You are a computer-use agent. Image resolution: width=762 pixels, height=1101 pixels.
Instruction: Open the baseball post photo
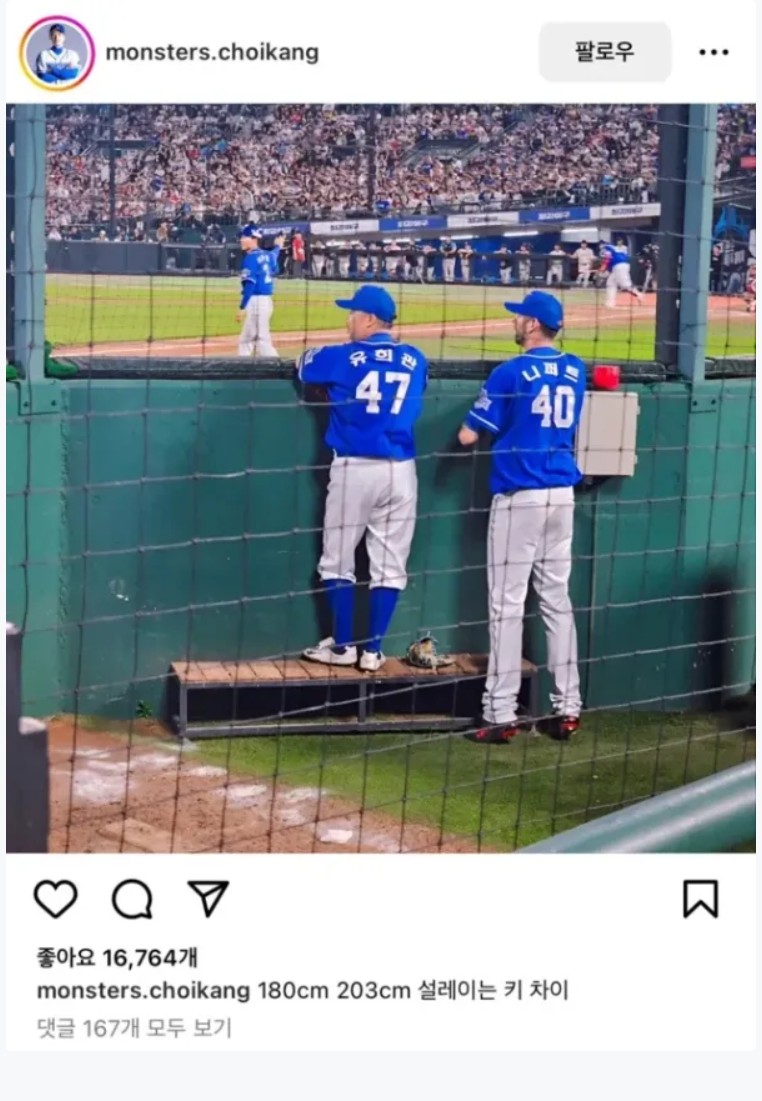pos(380,478)
